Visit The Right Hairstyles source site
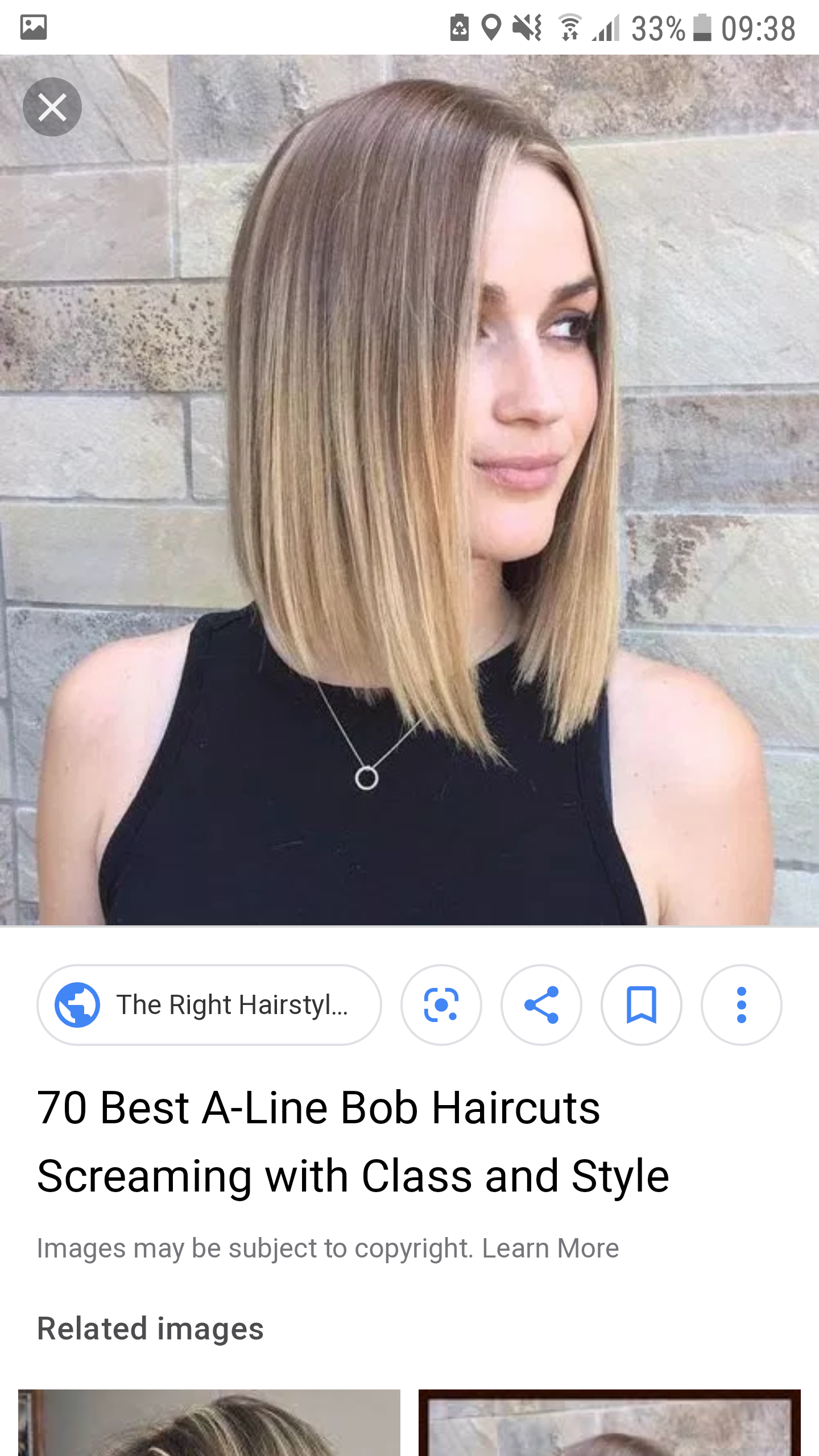 click(x=209, y=1005)
